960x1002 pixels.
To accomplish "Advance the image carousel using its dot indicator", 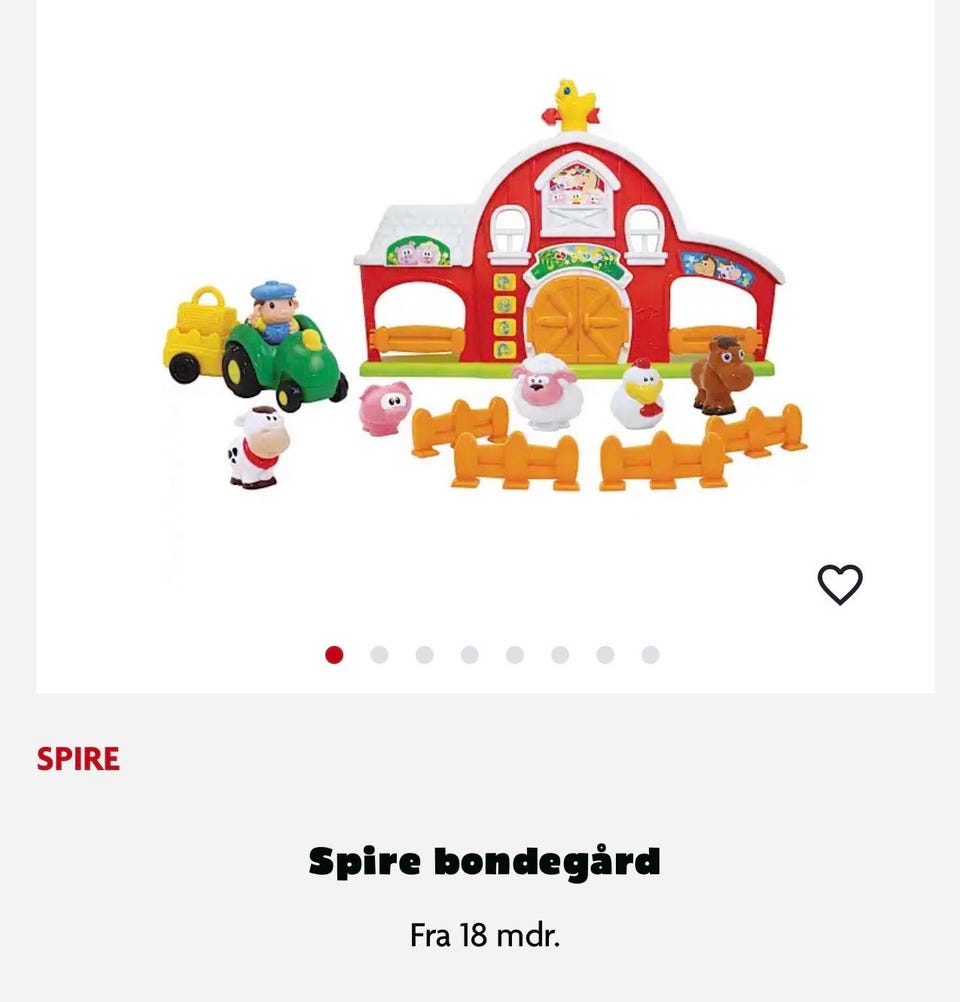I will point(379,654).
